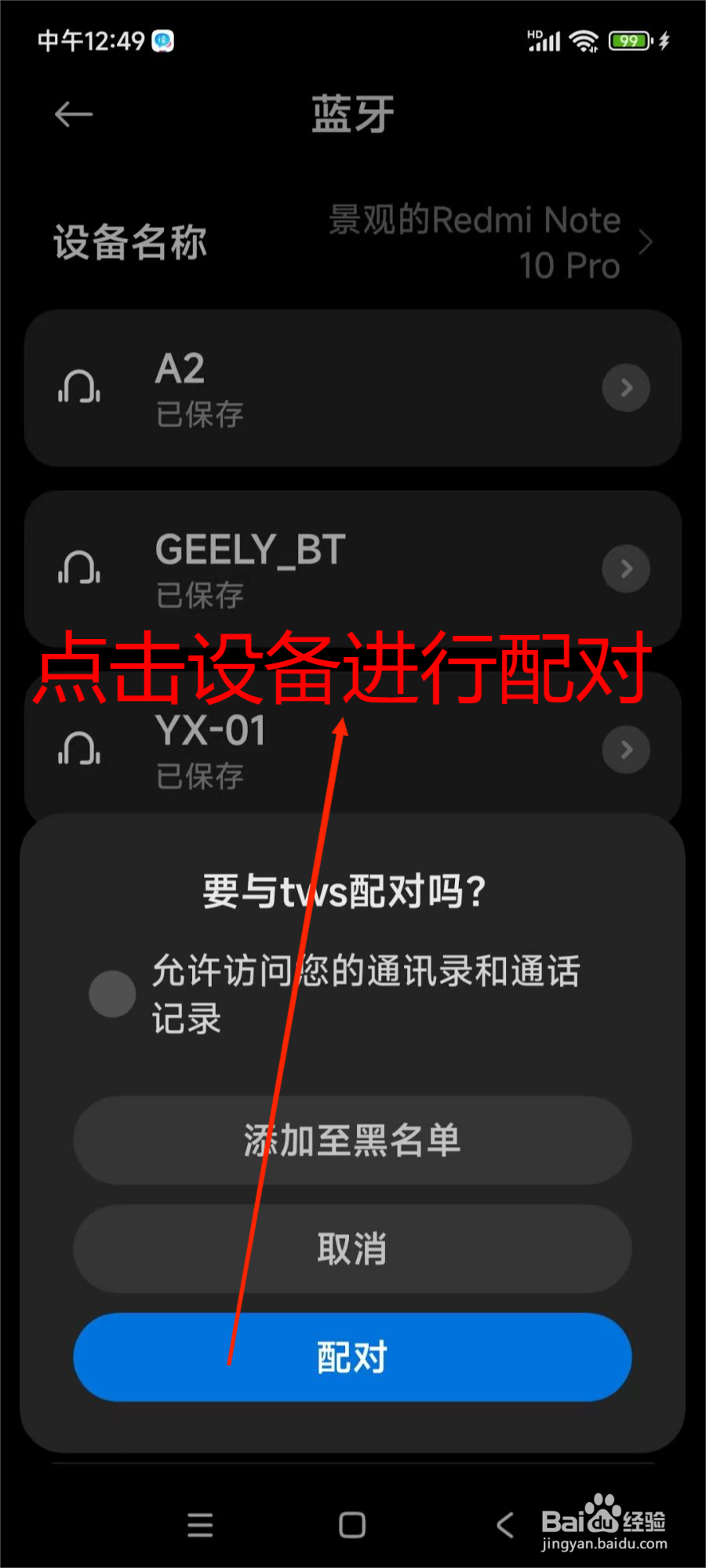
Task: Open settings for device A2
Action: click(x=625, y=388)
